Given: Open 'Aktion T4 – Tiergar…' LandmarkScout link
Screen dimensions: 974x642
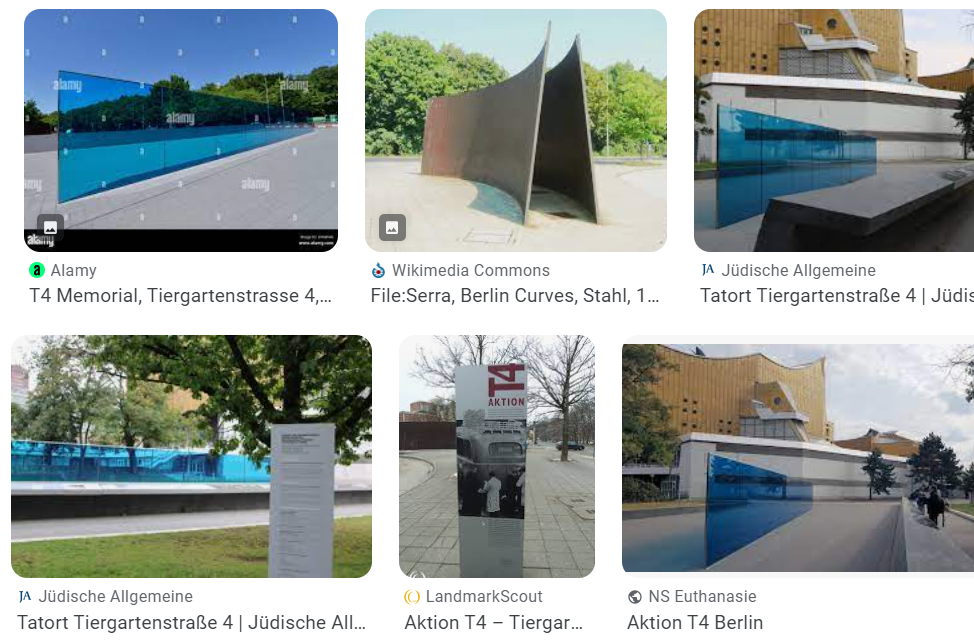Looking at the screenshot, I should click(494, 623).
